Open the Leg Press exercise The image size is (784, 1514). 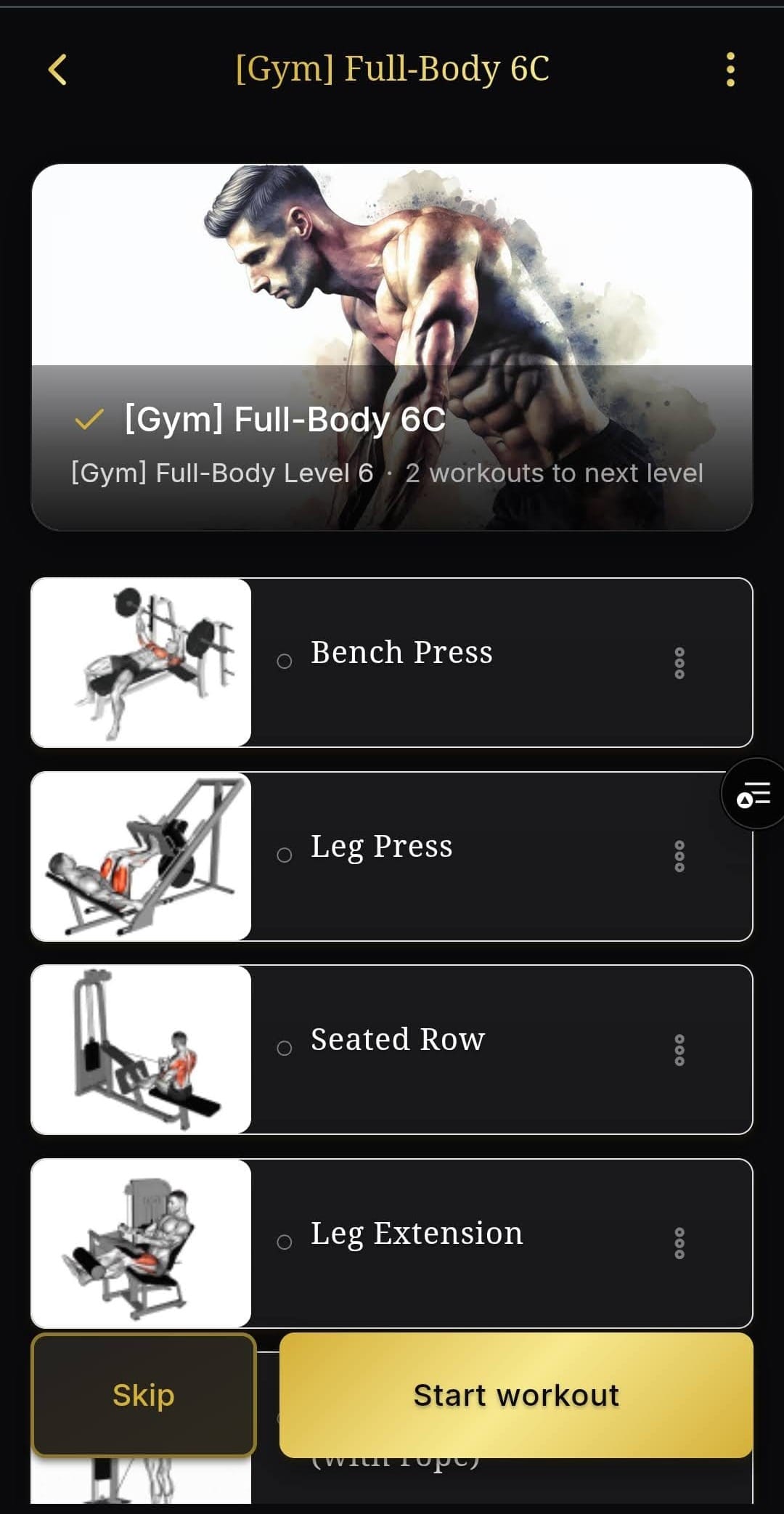tap(382, 847)
